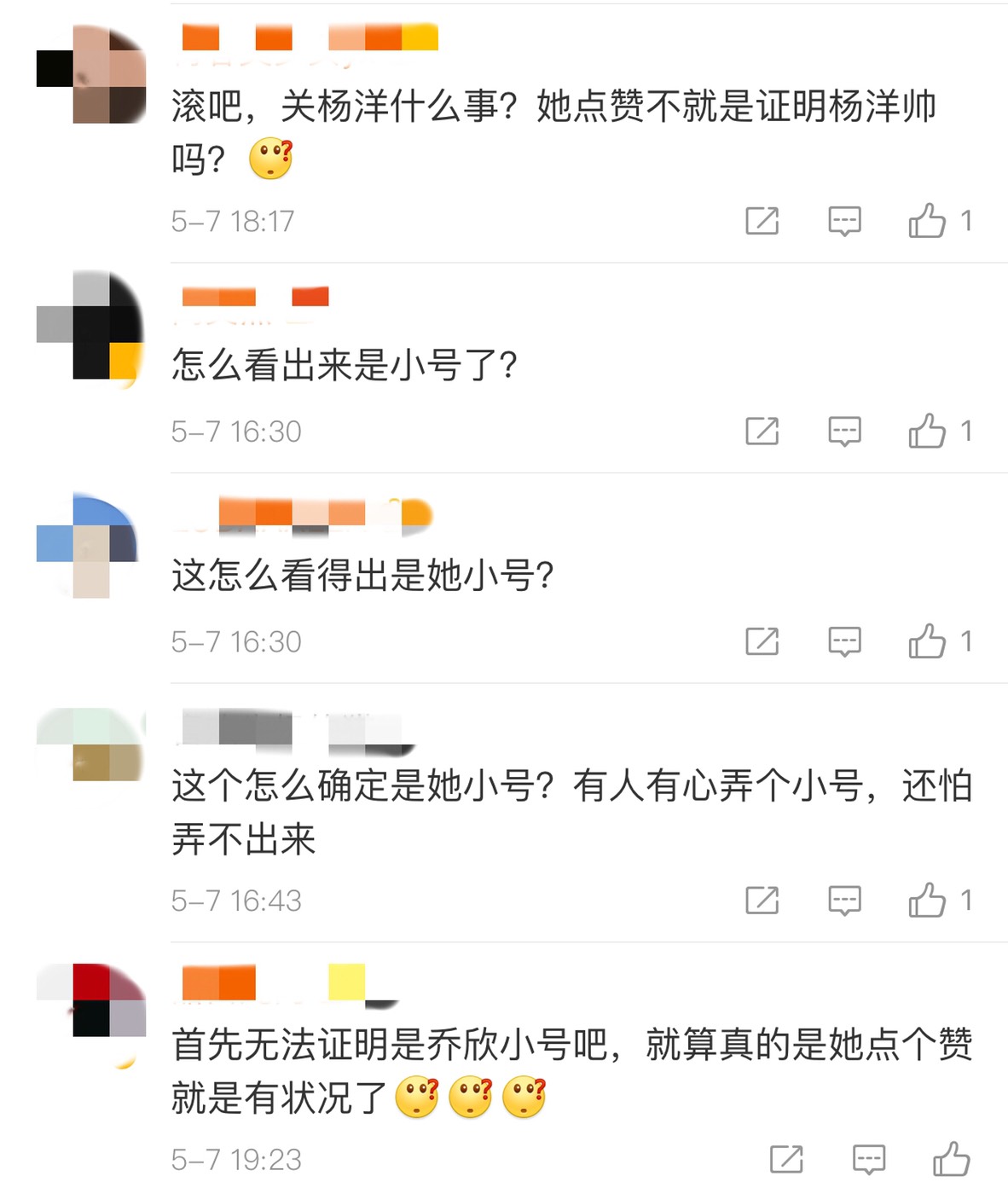This screenshot has height=1182, width=1008.
Task: Repost the comment '怎么看出来是小号了?'
Action: [x=762, y=431]
